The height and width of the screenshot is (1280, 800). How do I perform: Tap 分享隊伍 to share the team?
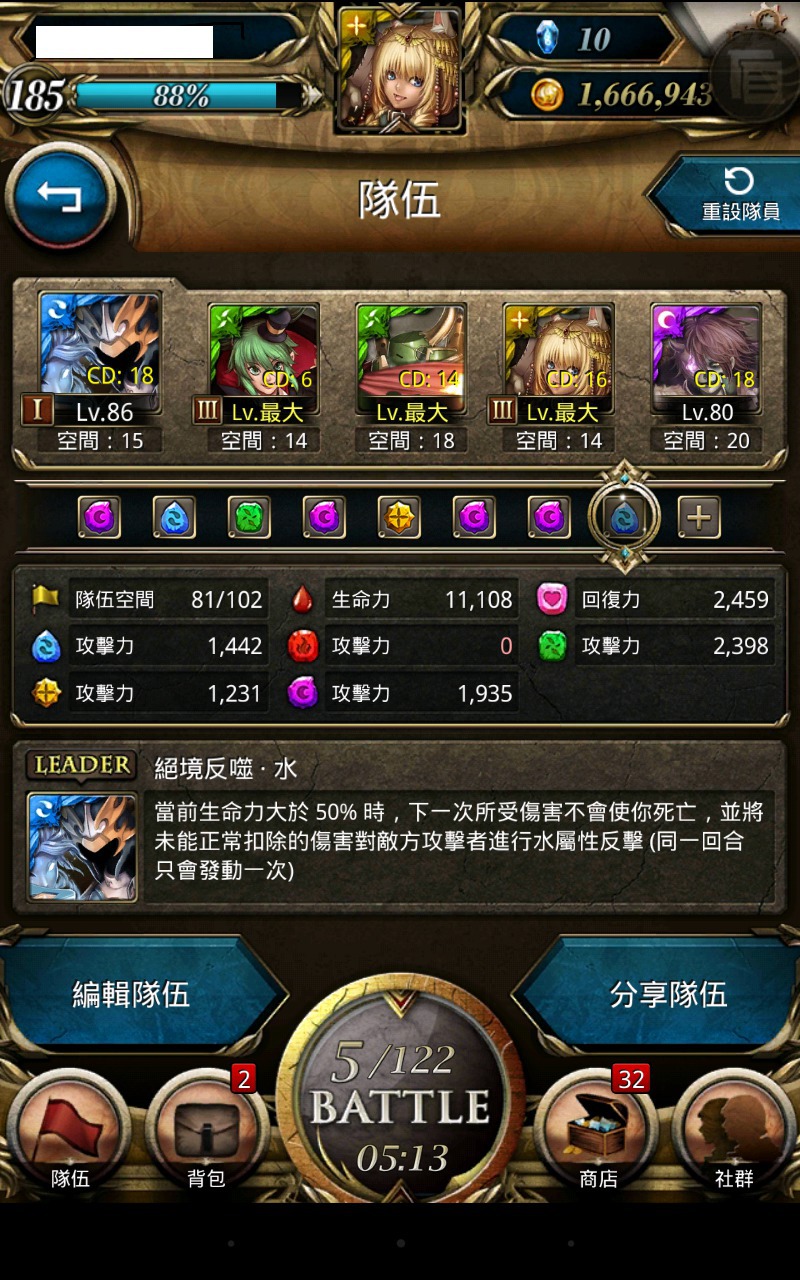coord(668,994)
